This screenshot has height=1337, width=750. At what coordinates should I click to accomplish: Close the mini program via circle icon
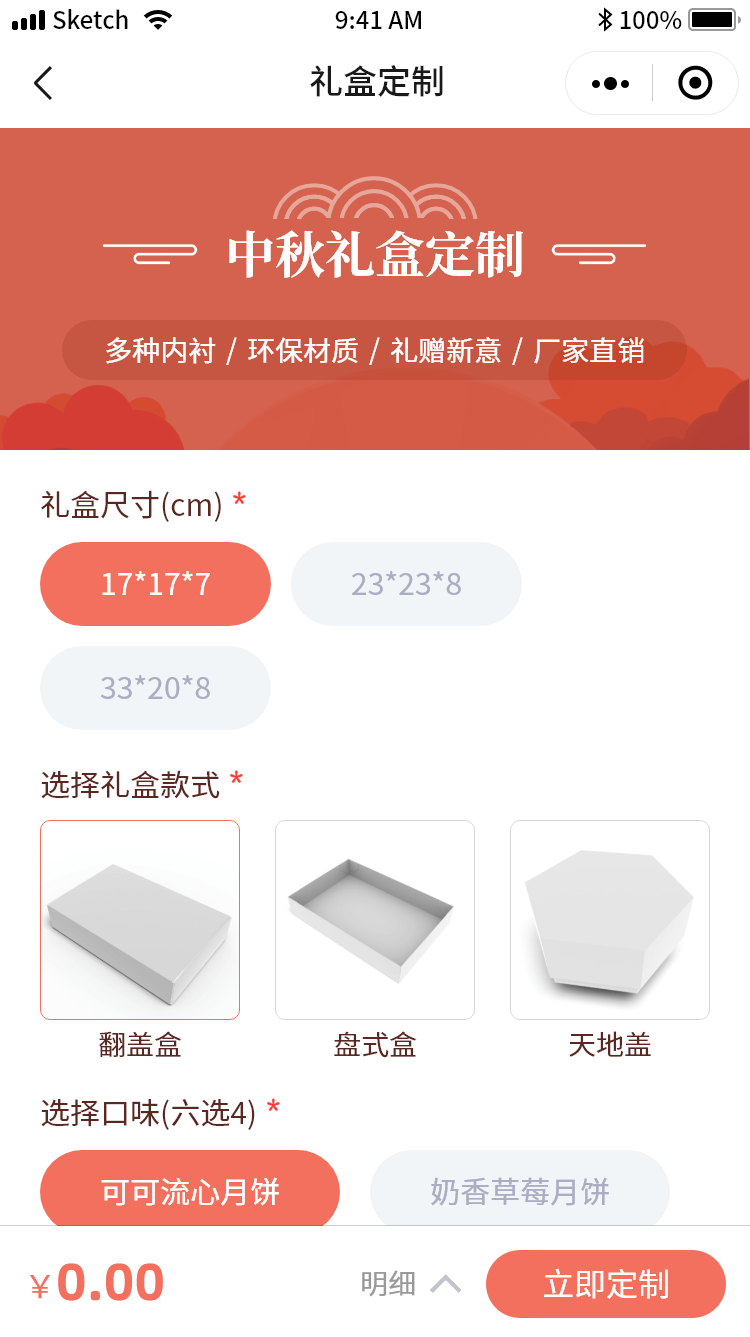point(695,83)
